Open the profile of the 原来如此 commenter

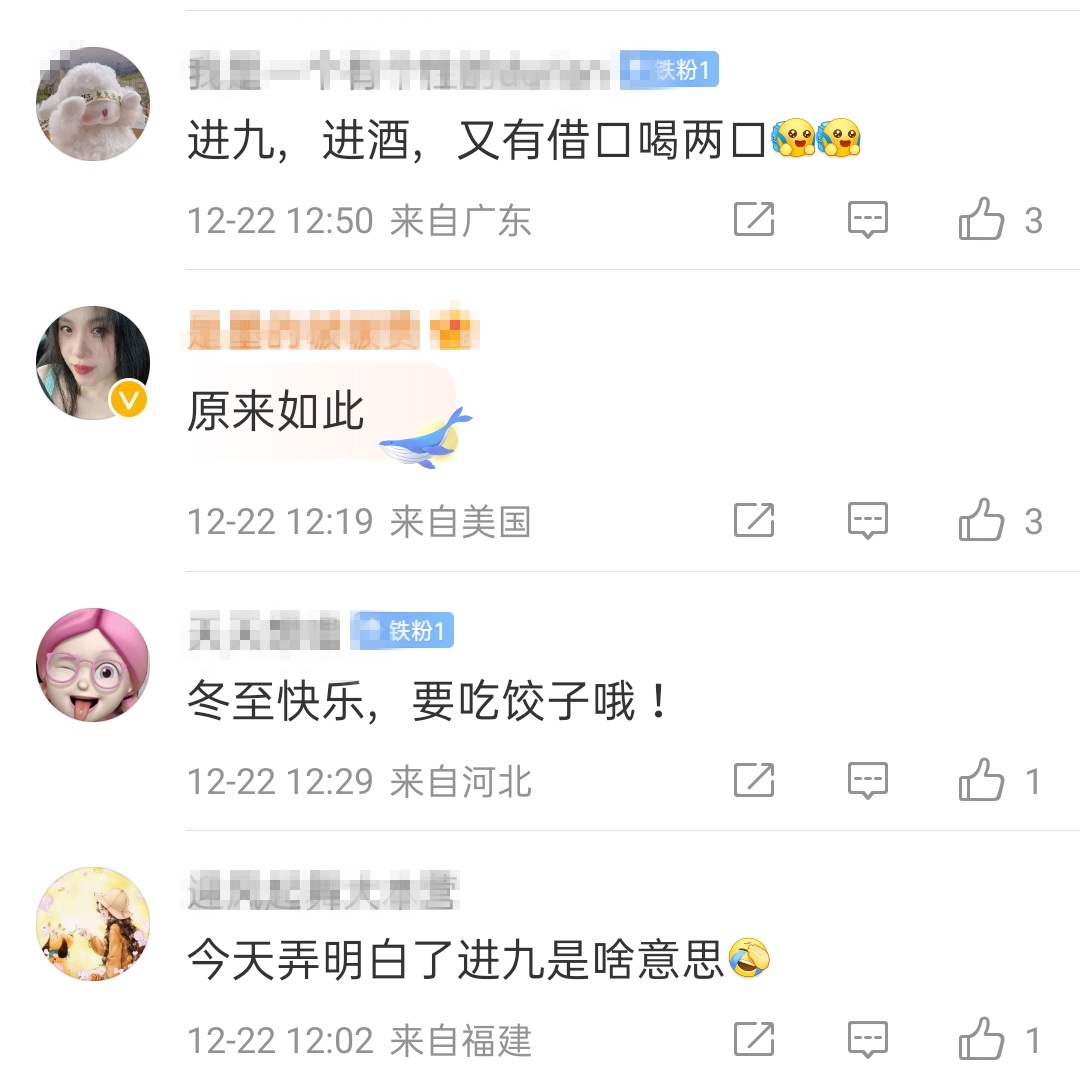click(x=93, y=363)
